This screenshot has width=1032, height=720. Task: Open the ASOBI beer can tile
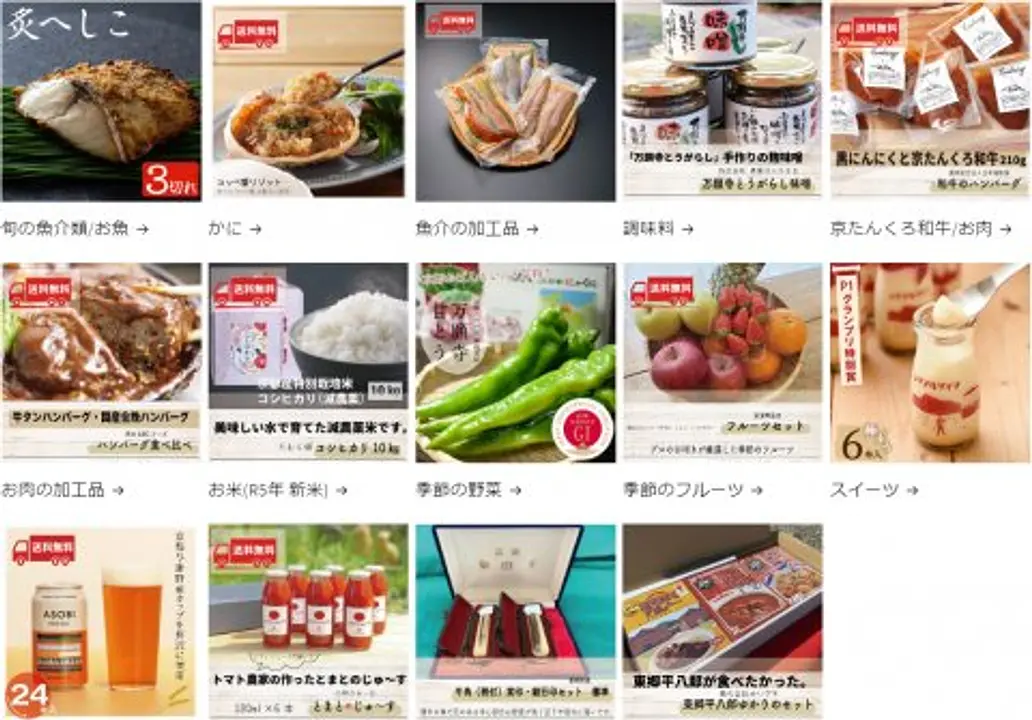(101, 620)
